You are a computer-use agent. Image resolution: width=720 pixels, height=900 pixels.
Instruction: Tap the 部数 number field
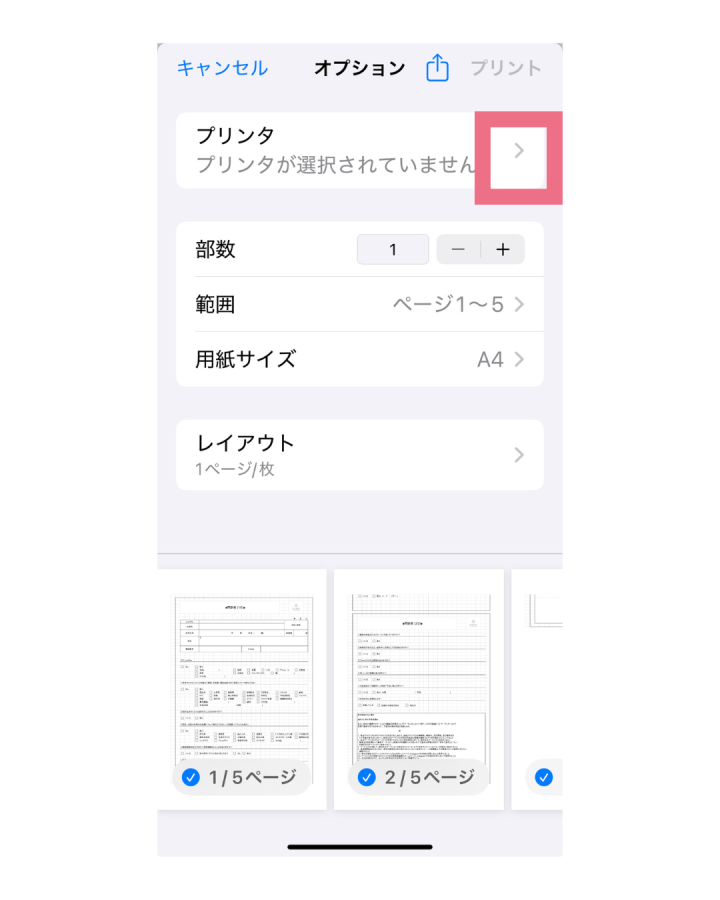point(393,249)
